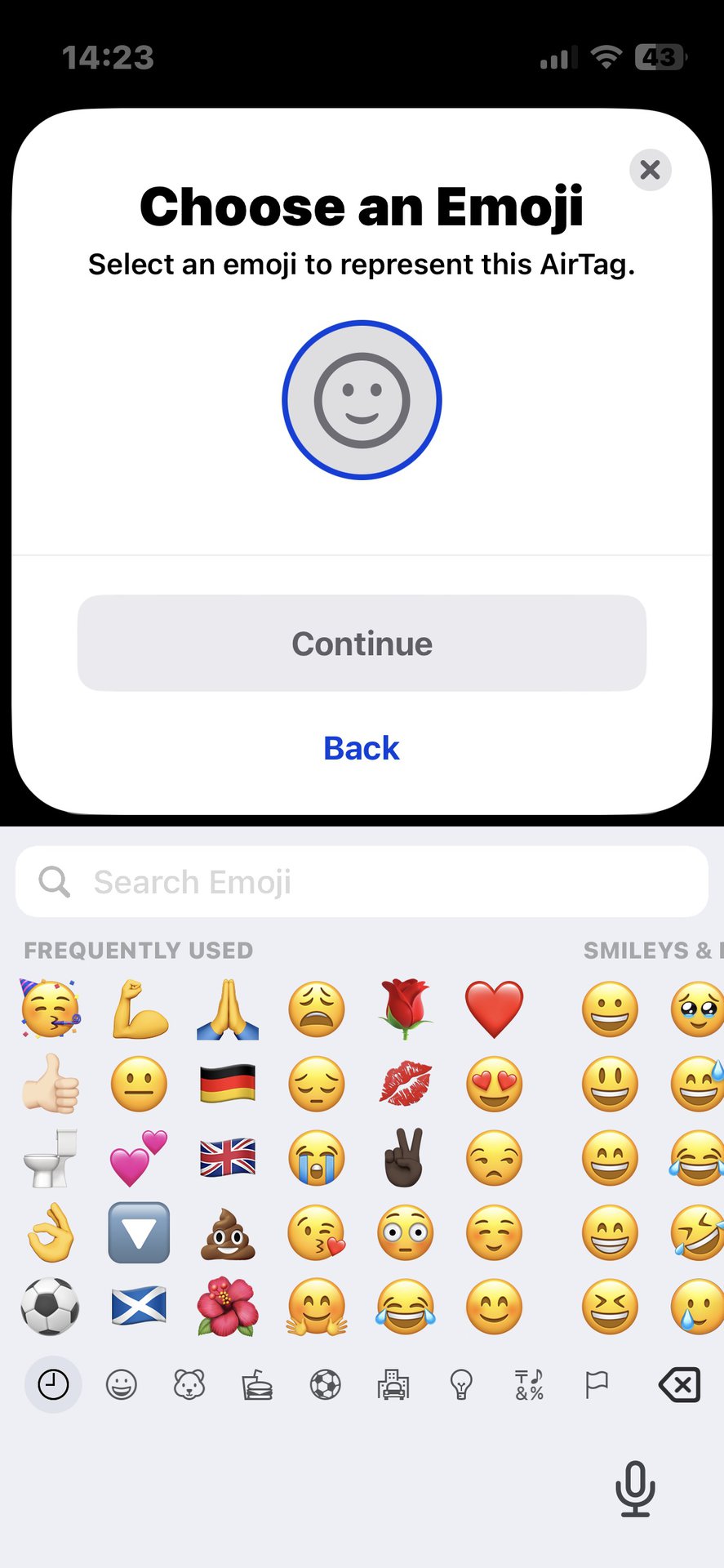
Task: Choose the German flag emoji
Action: click(228, 1084)
